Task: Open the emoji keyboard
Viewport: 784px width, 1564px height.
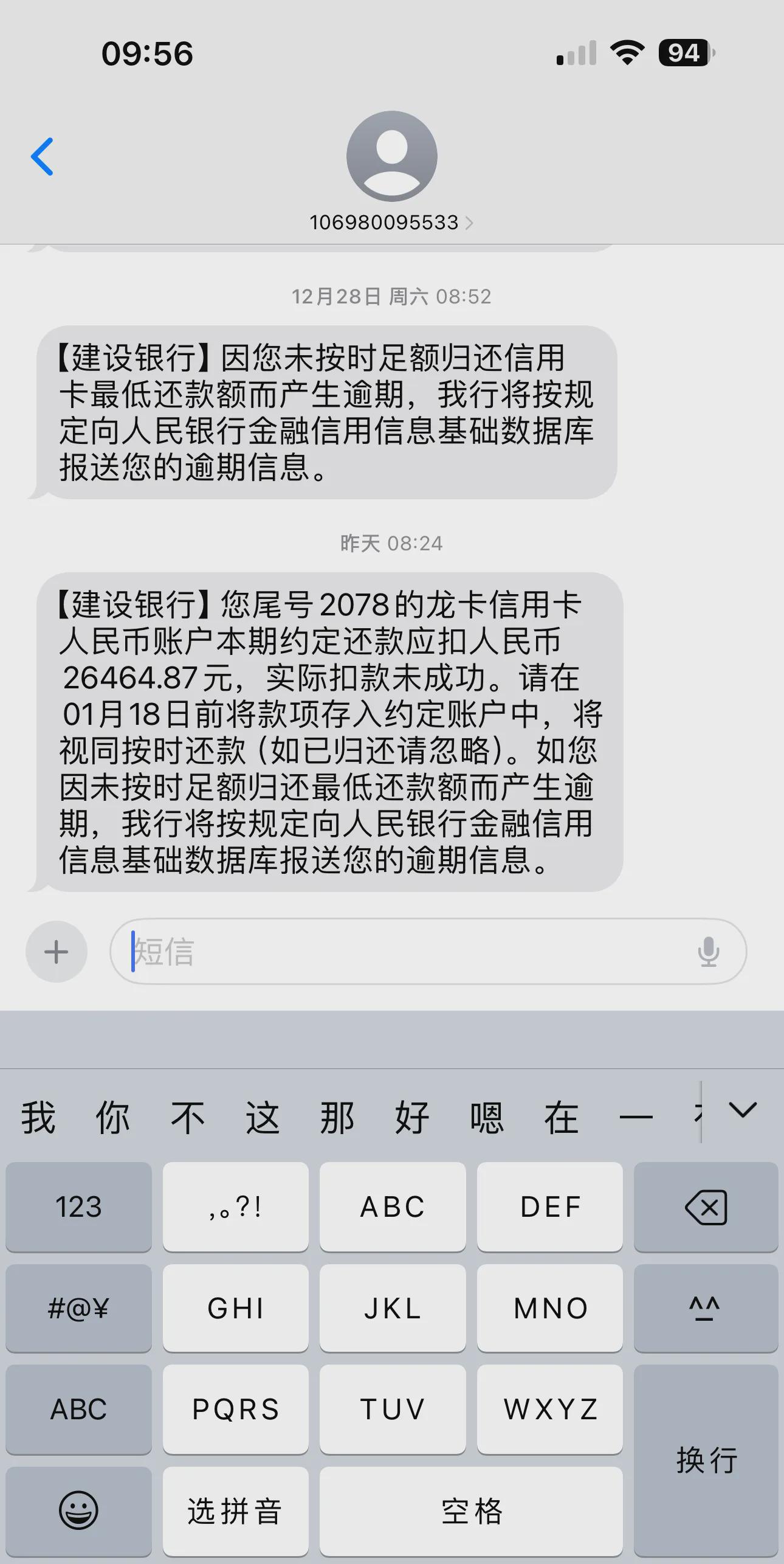Action: (78, 1510)
